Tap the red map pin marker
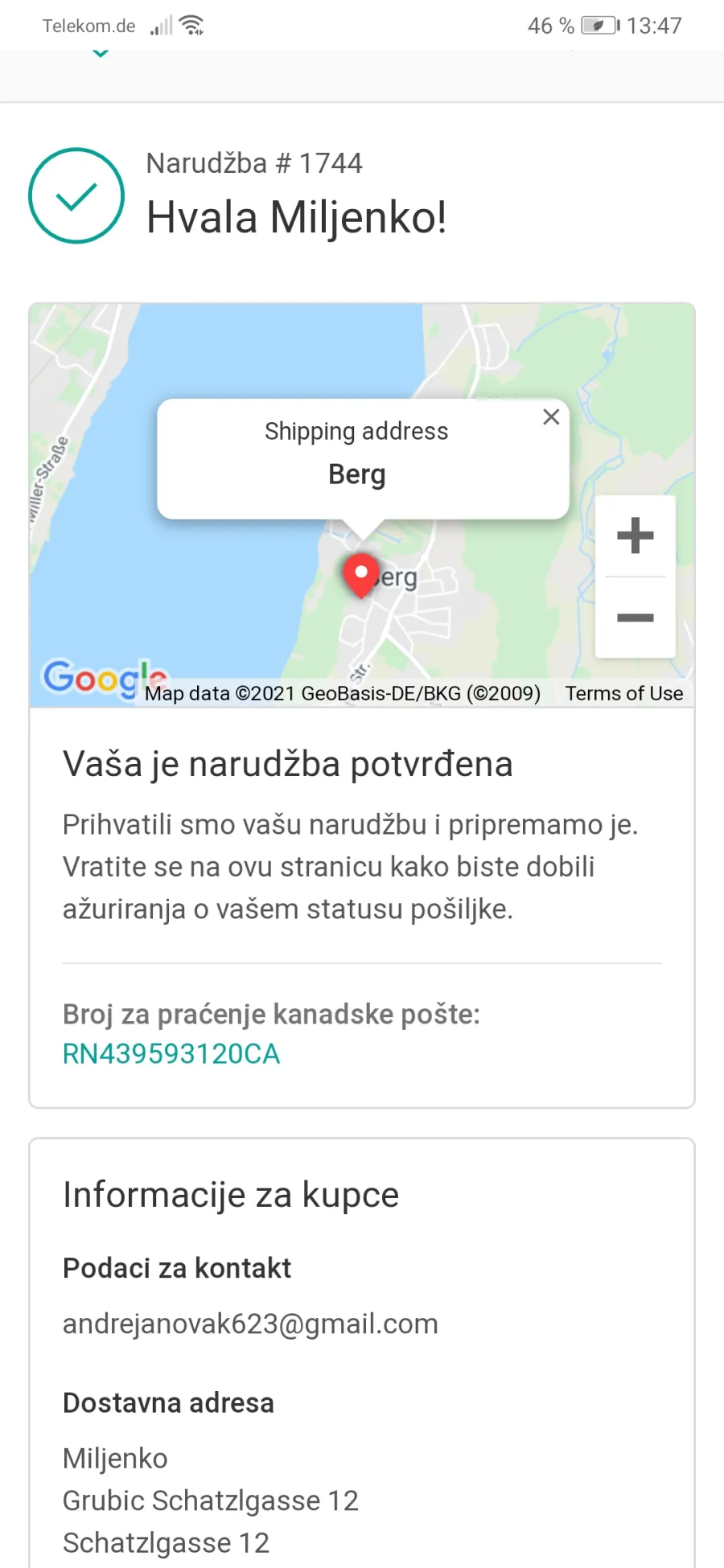Screen dimensions: 724x1568 click(361, 576)
